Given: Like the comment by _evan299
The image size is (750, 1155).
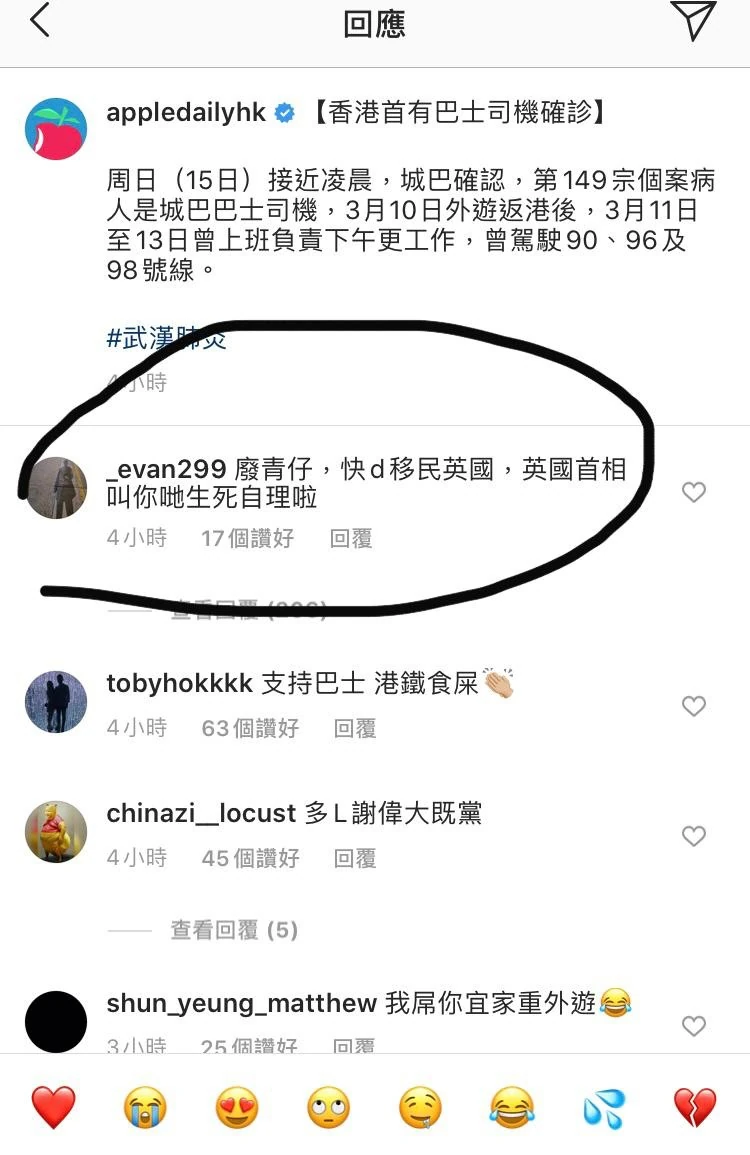Looking at the screenshot, I should tap(693, 492).
